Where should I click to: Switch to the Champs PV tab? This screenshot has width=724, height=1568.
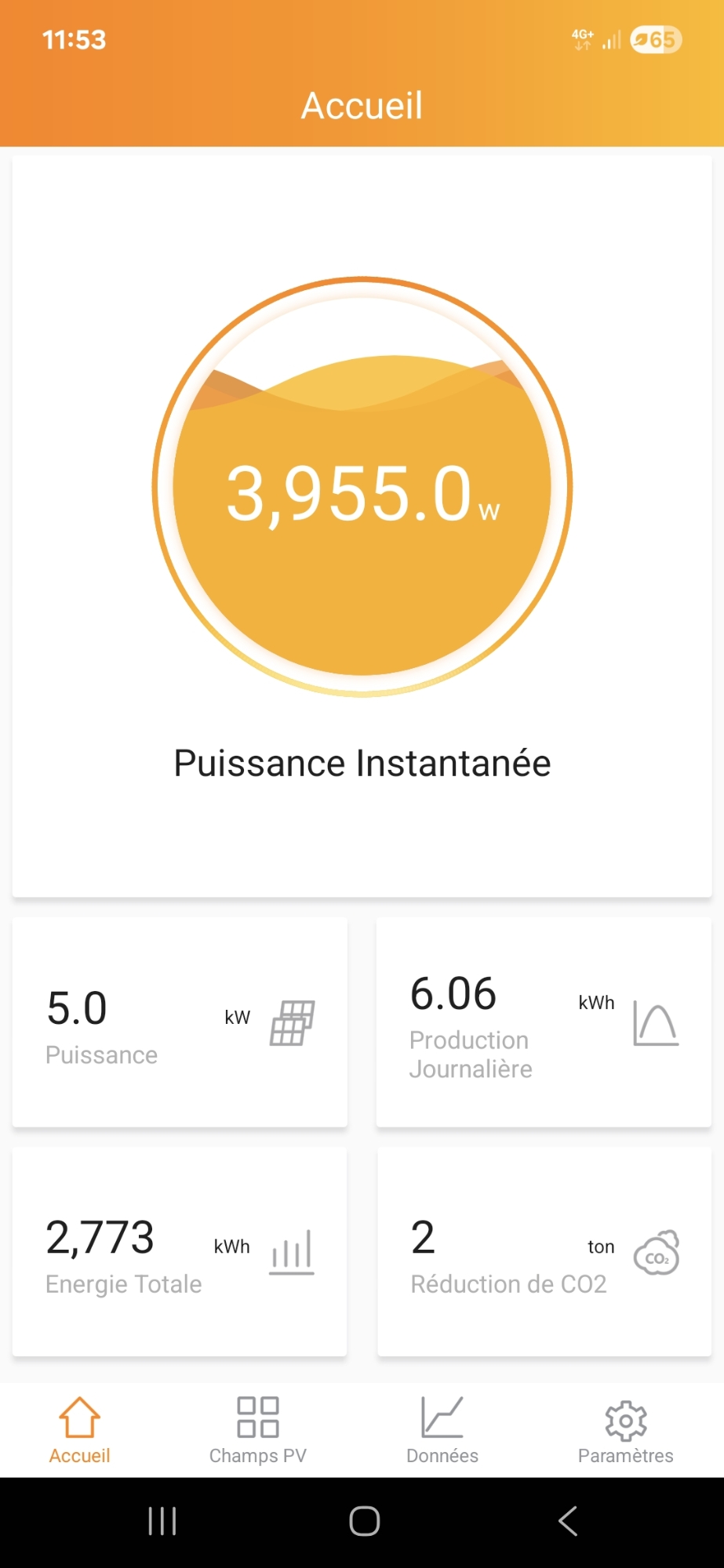pos(257,1430)
